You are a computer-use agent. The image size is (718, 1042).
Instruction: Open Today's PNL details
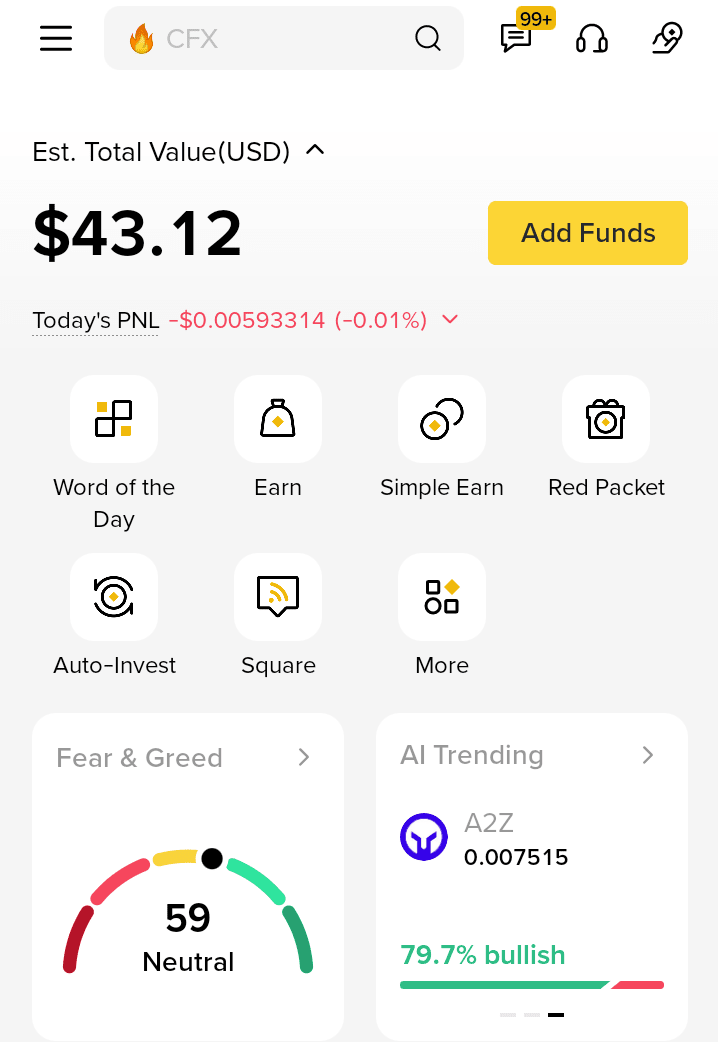[95, 320]
